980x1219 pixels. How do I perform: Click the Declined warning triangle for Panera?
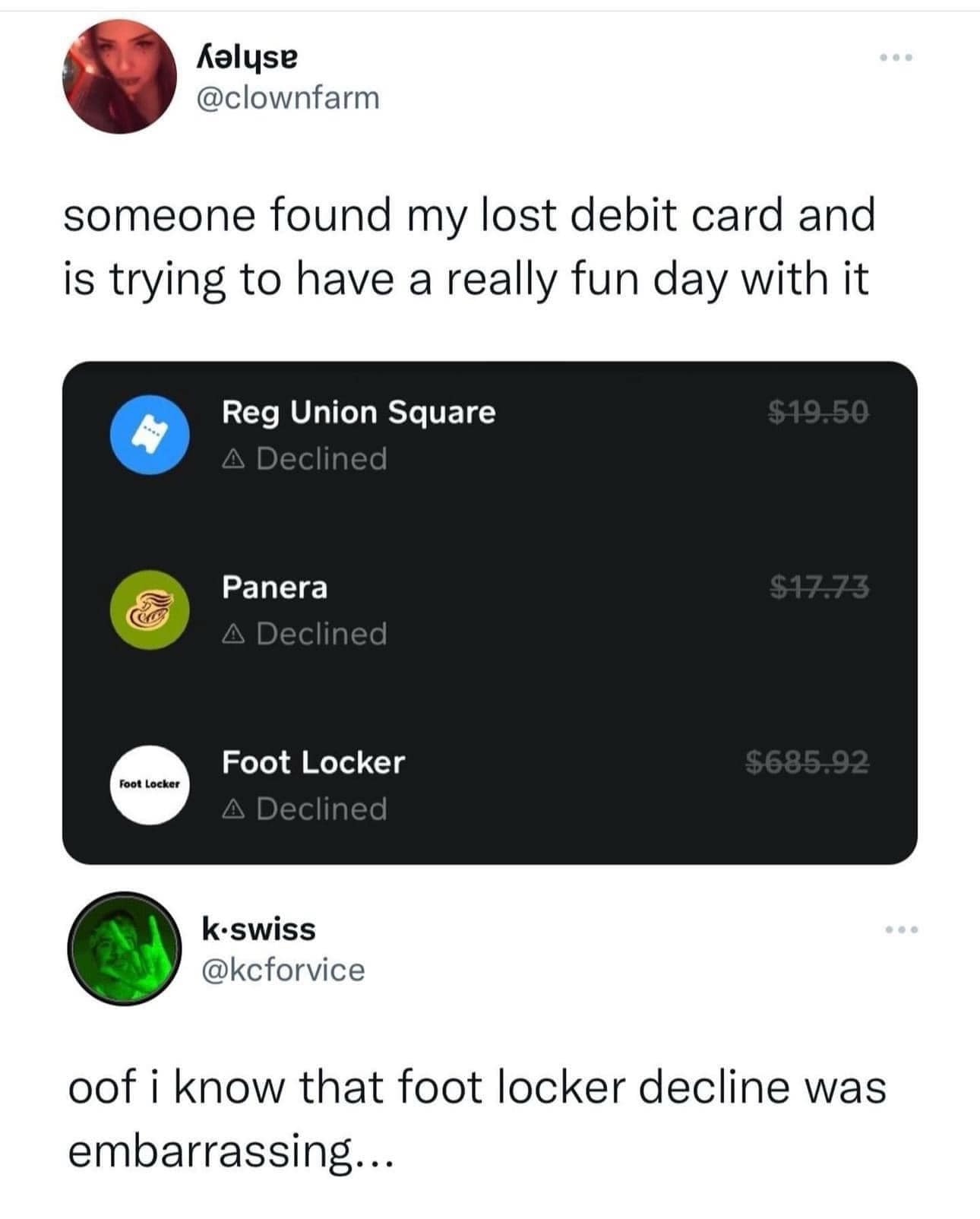(x=233, y=632)
